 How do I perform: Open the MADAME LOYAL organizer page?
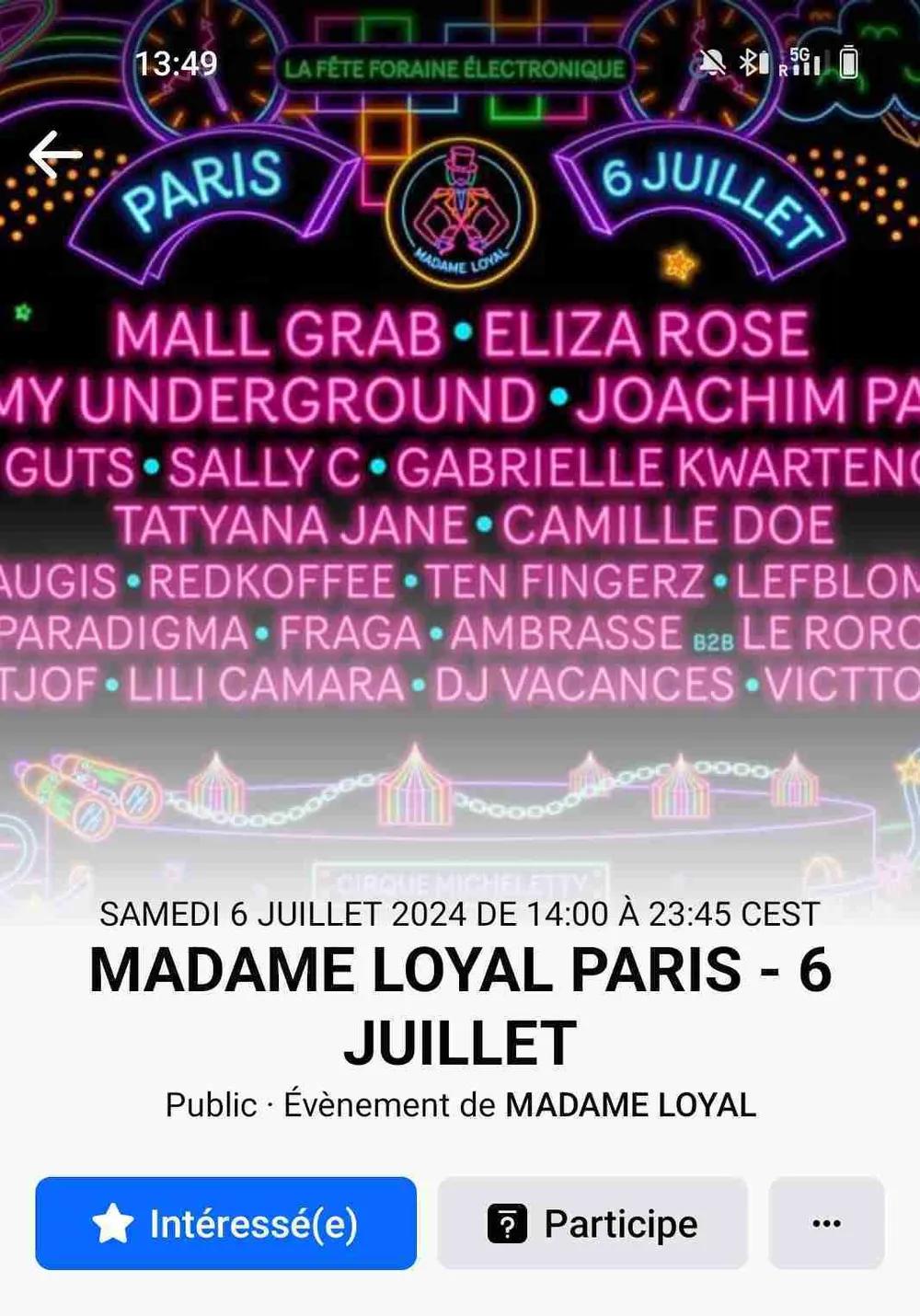(630, 1104)
